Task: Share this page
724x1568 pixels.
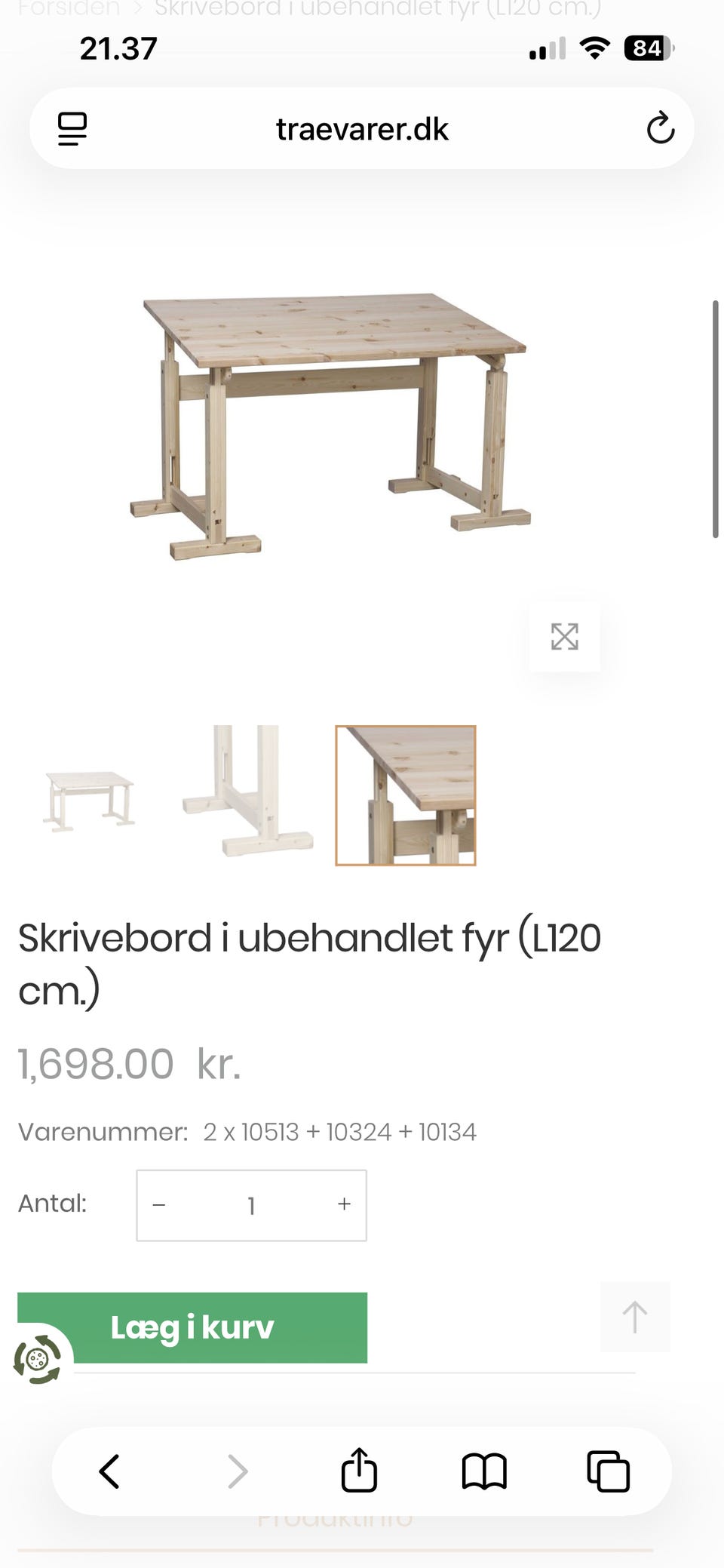Action: [359, 1470]
